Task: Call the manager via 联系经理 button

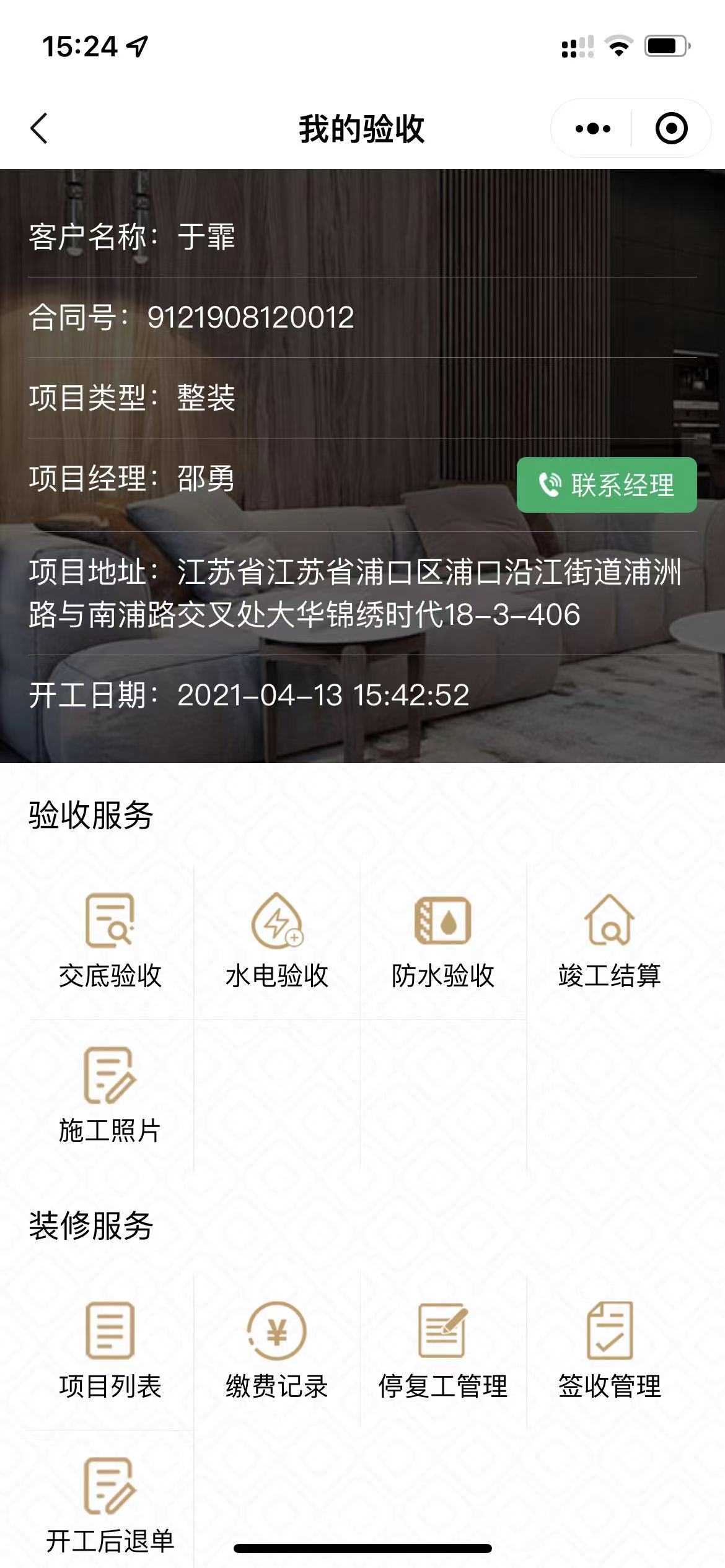Action: [606, 485]
